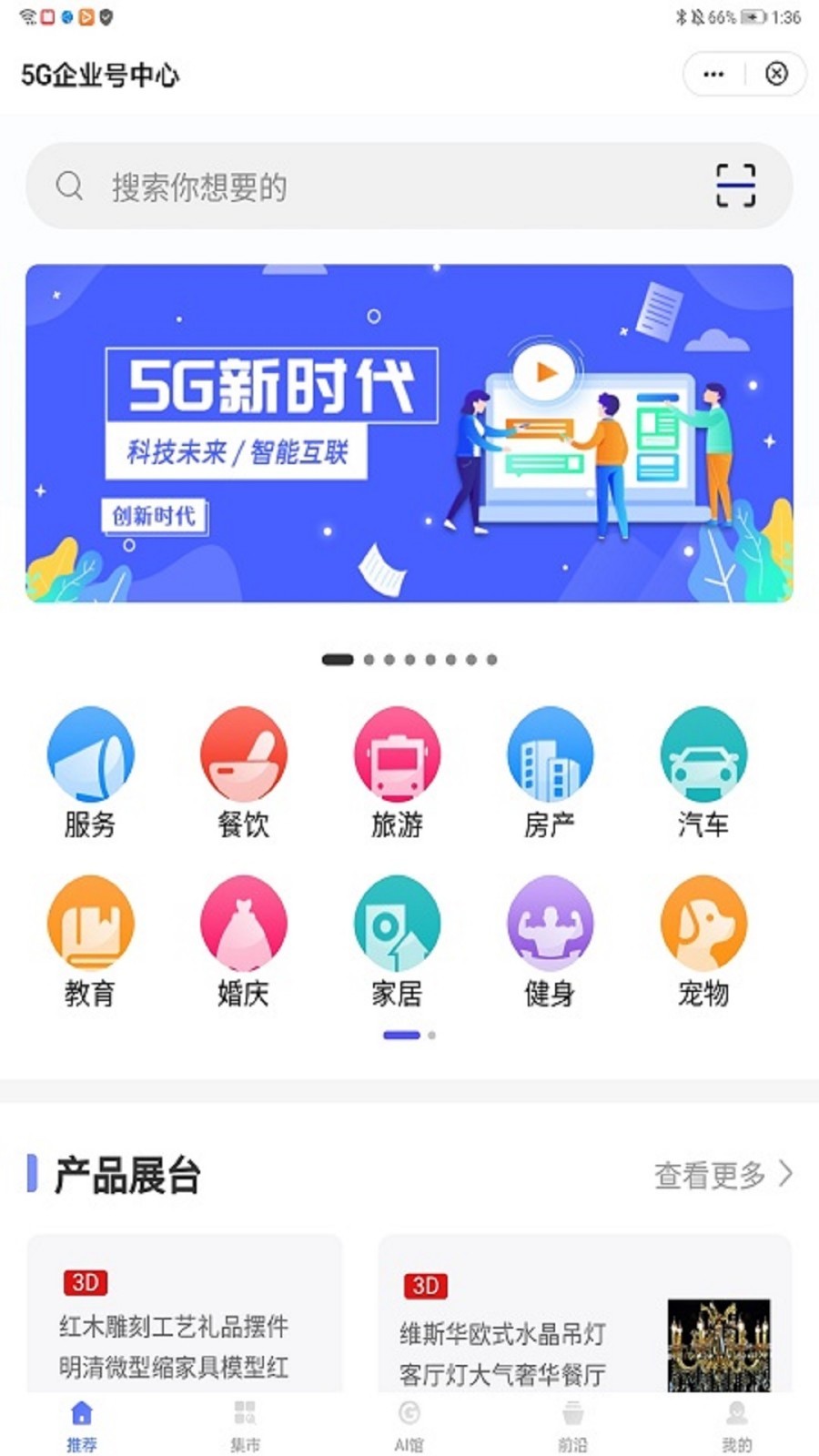Open the overflow menu with three dots
Viewport: 819px width, 1456px height.
point(713,74)
